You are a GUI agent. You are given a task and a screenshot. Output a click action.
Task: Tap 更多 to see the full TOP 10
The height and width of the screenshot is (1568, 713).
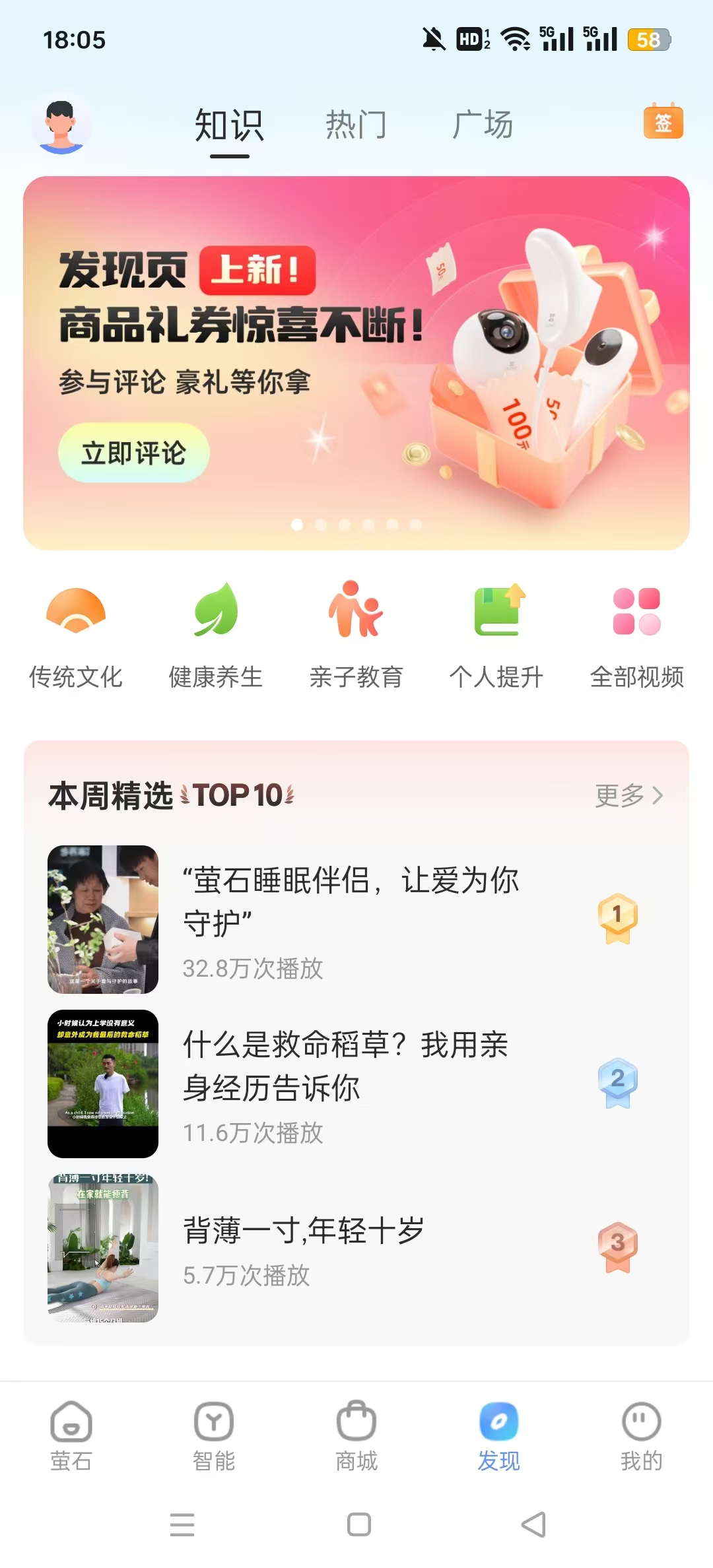pyautogui.click(x=628, y=795)
